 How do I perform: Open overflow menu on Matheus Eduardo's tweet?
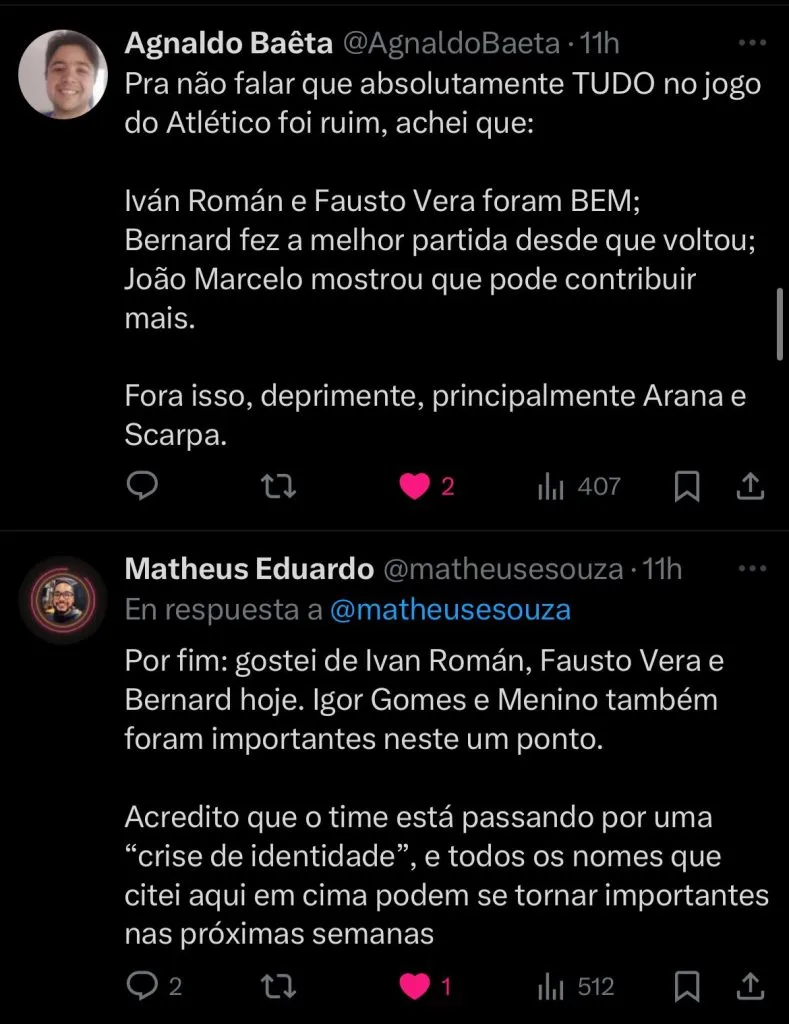pyautogui.click(x=751, y=569)
